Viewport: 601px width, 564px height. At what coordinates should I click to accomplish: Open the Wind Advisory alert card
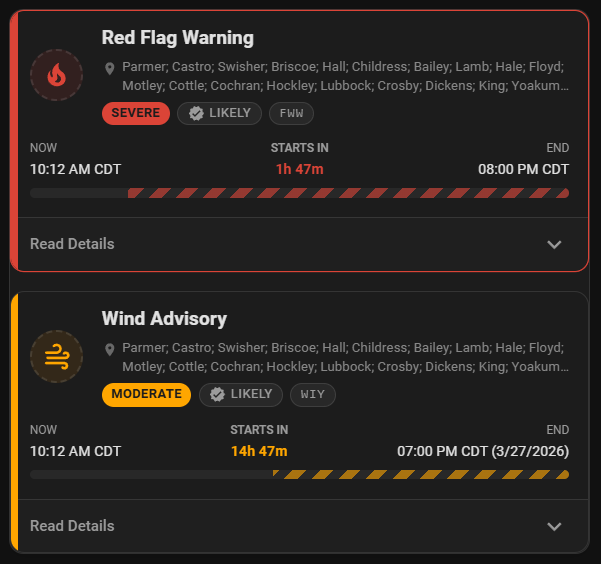click(164, 319)
